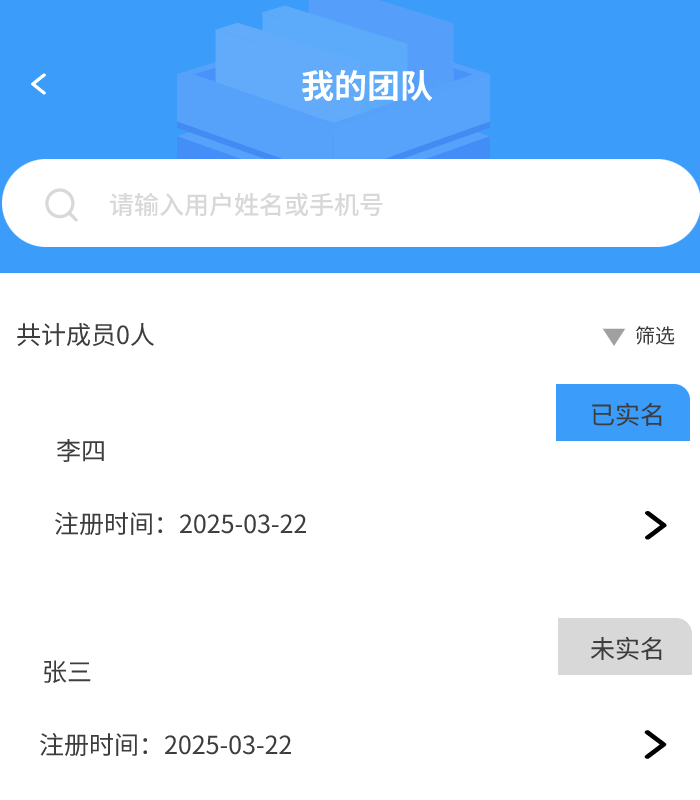Open team member 张三's details

click(x=654, y=744)
